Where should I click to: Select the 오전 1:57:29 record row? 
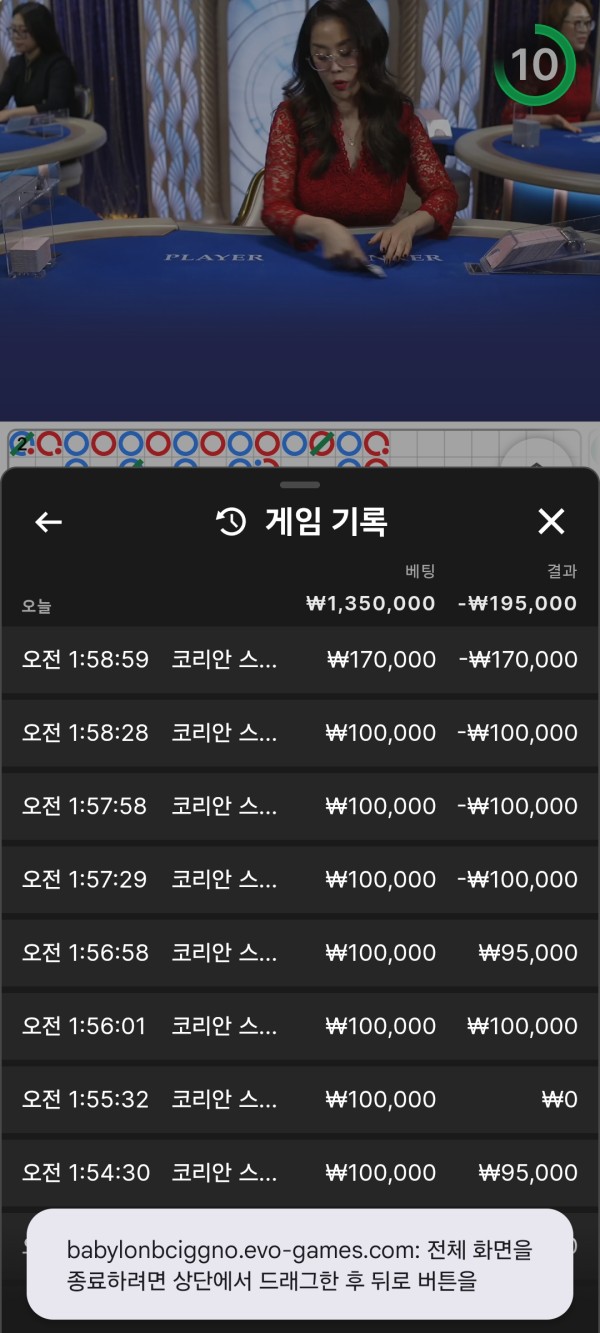[300, 880]
